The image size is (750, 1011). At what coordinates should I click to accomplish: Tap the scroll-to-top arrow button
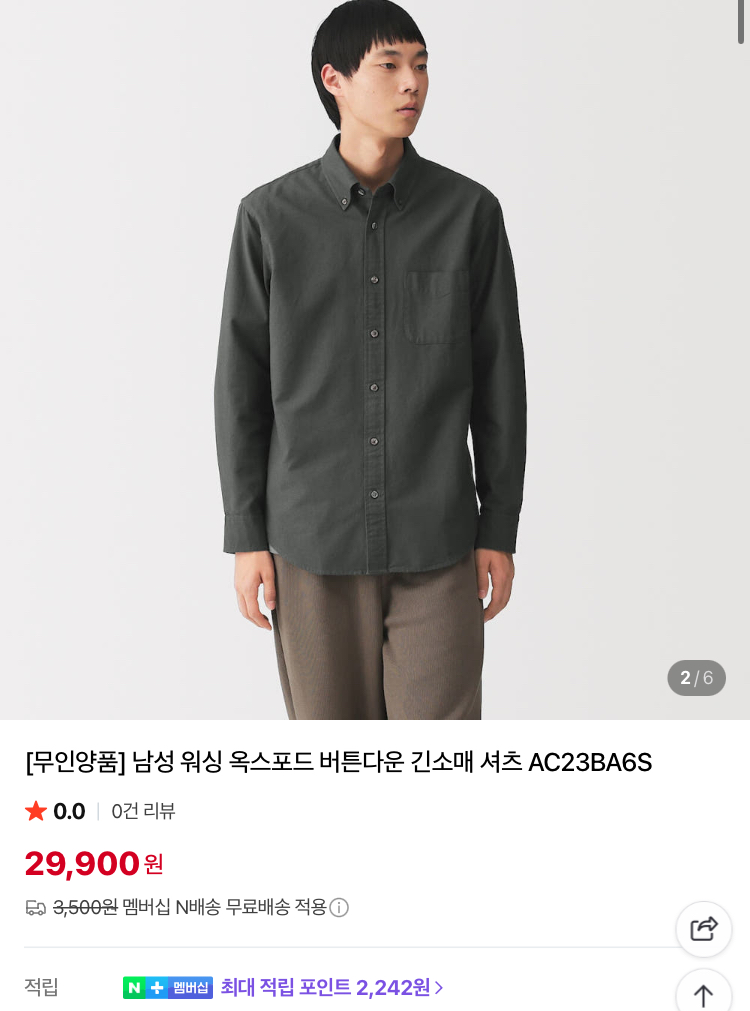tap(704, 993)
